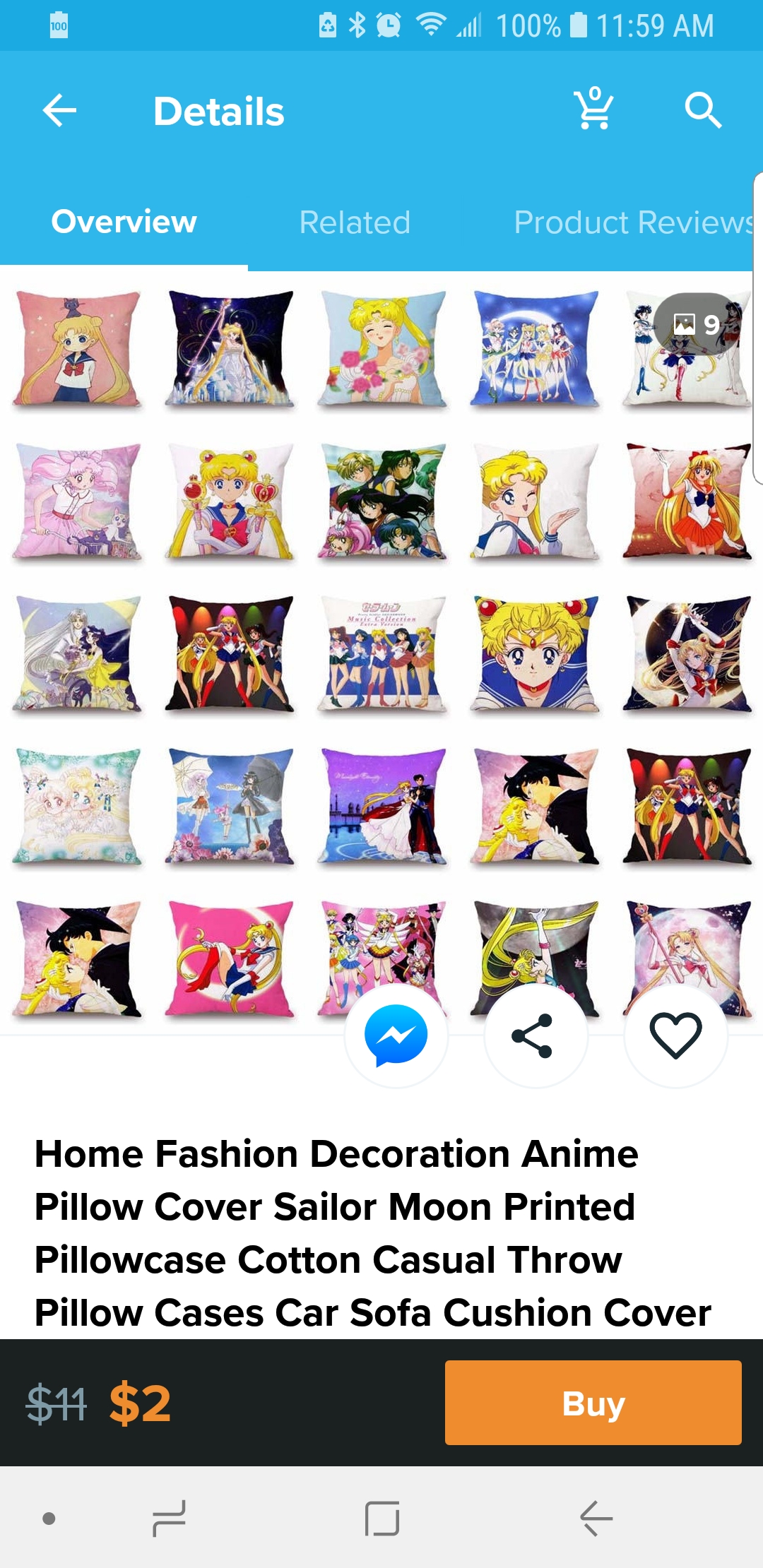
Task: Go back using the top-left arrow
Action: tap(59, 111)
